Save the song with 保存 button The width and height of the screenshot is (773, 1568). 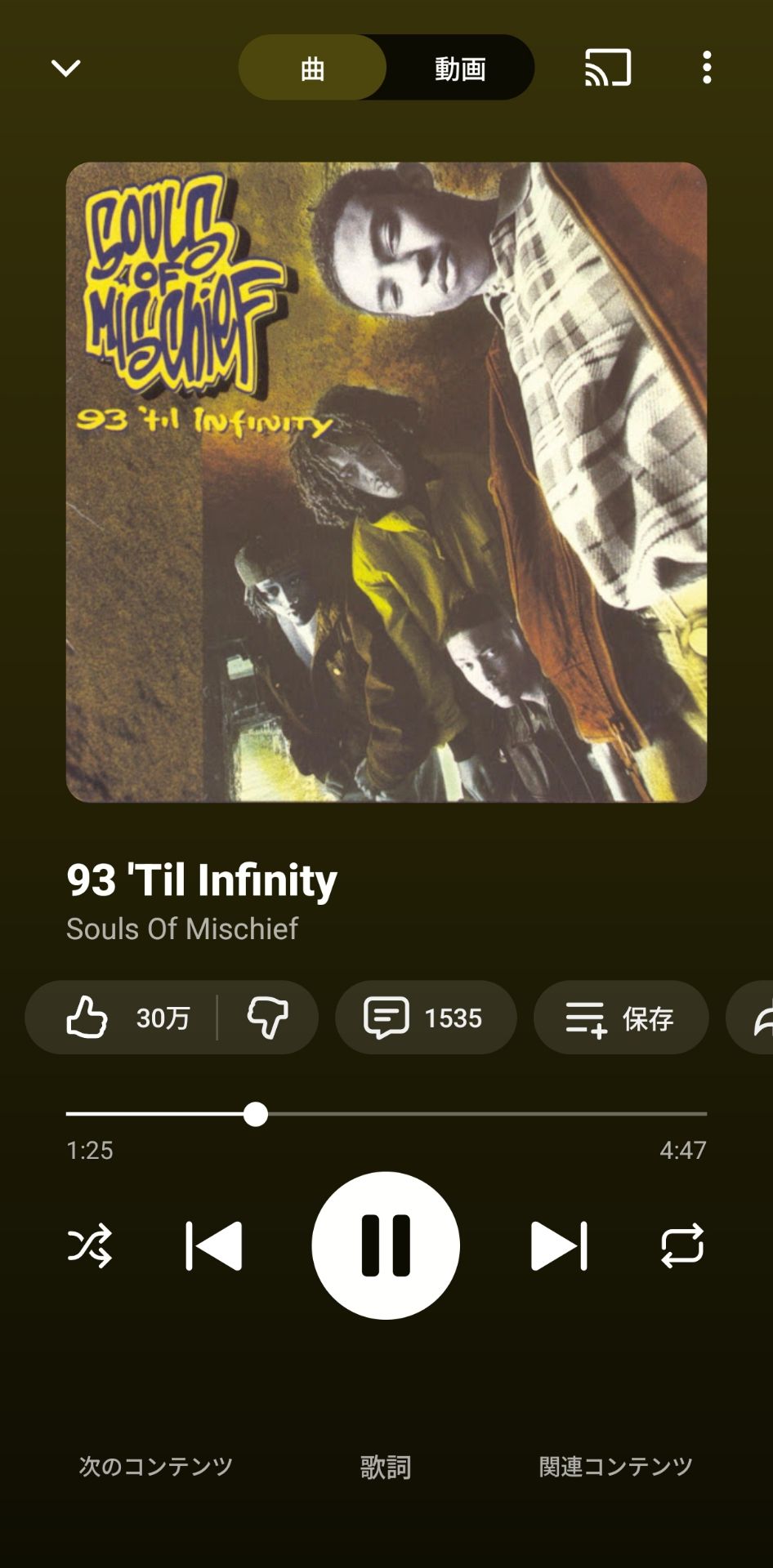tap(621, 1018)
